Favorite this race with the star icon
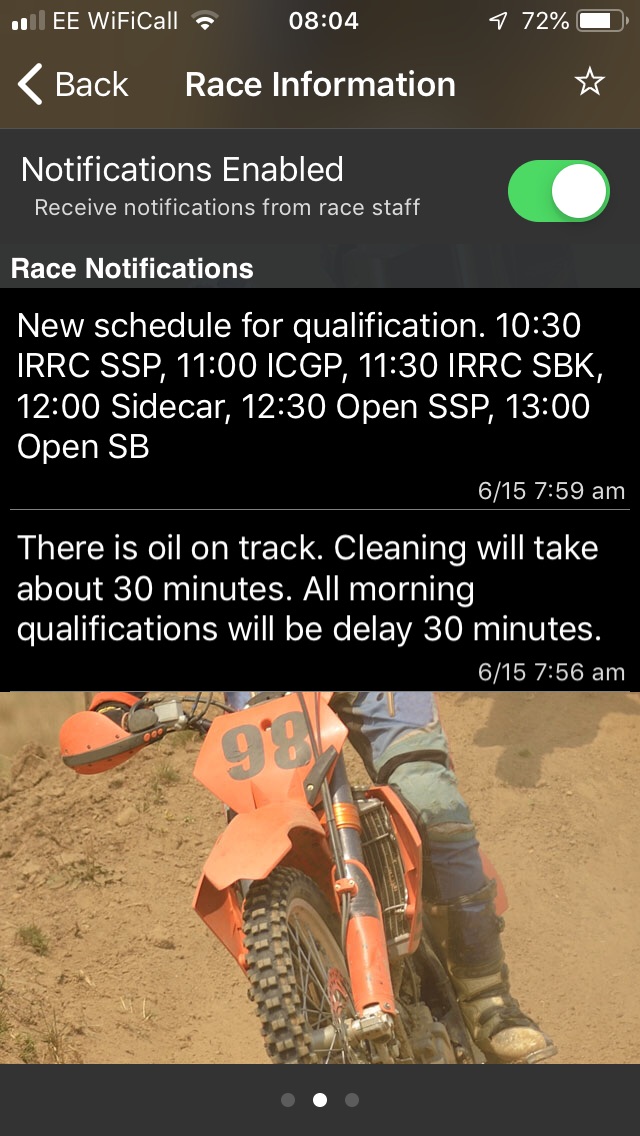This screenshot has width=640, height=1136. click(x=589, y=83)
